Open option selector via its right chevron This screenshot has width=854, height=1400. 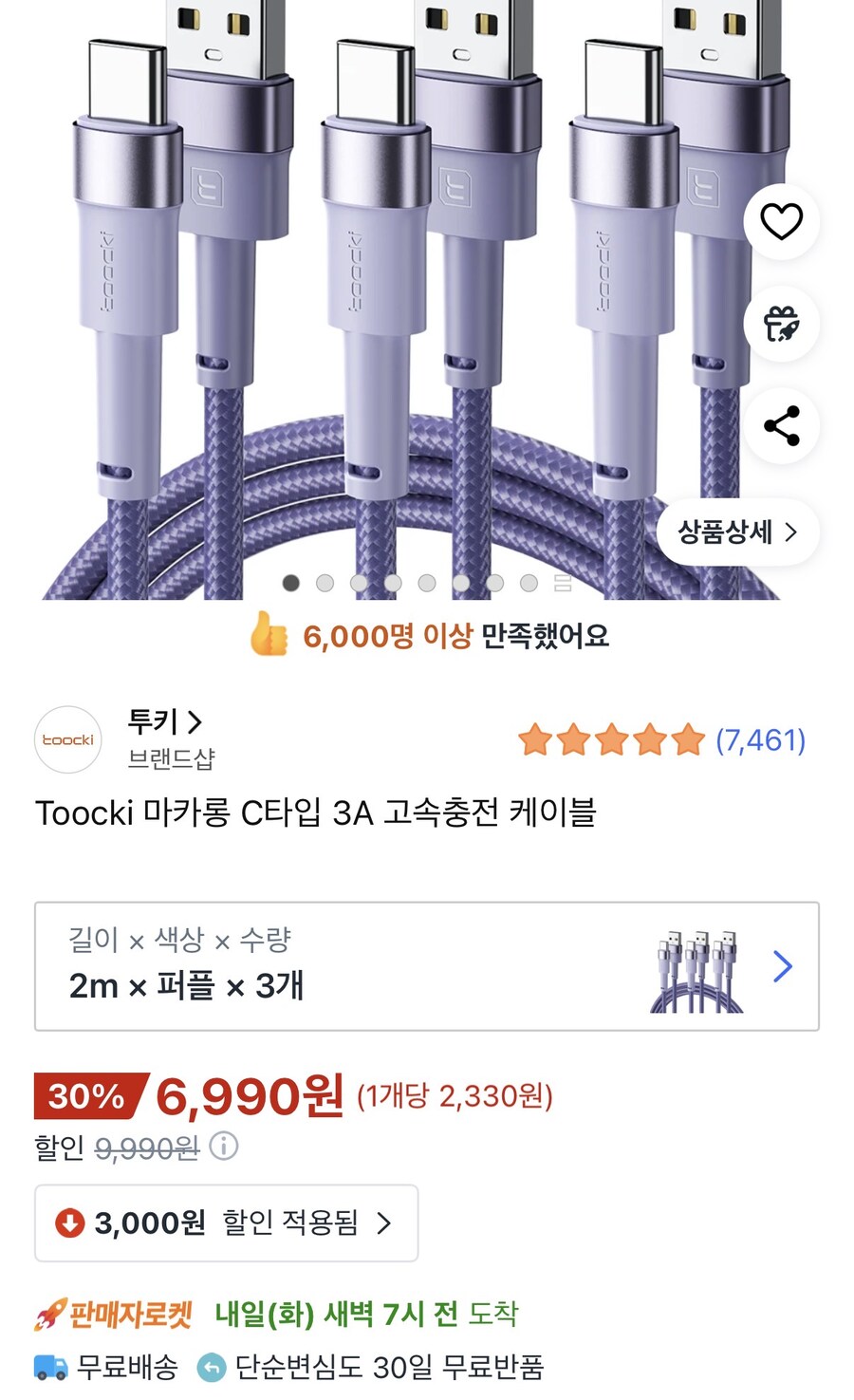(x=782, y=966)
